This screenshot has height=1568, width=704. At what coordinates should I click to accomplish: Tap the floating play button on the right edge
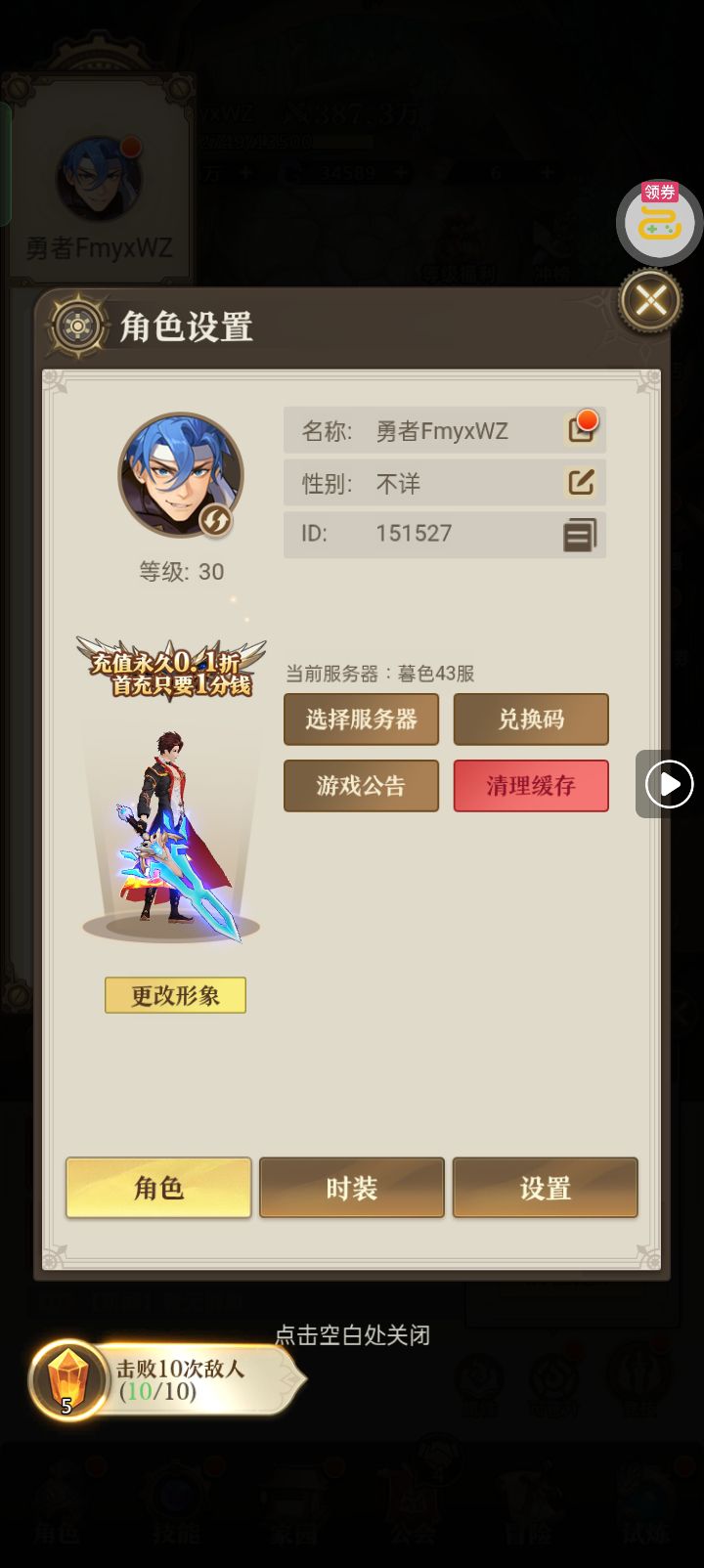click(x=670, y=784)
